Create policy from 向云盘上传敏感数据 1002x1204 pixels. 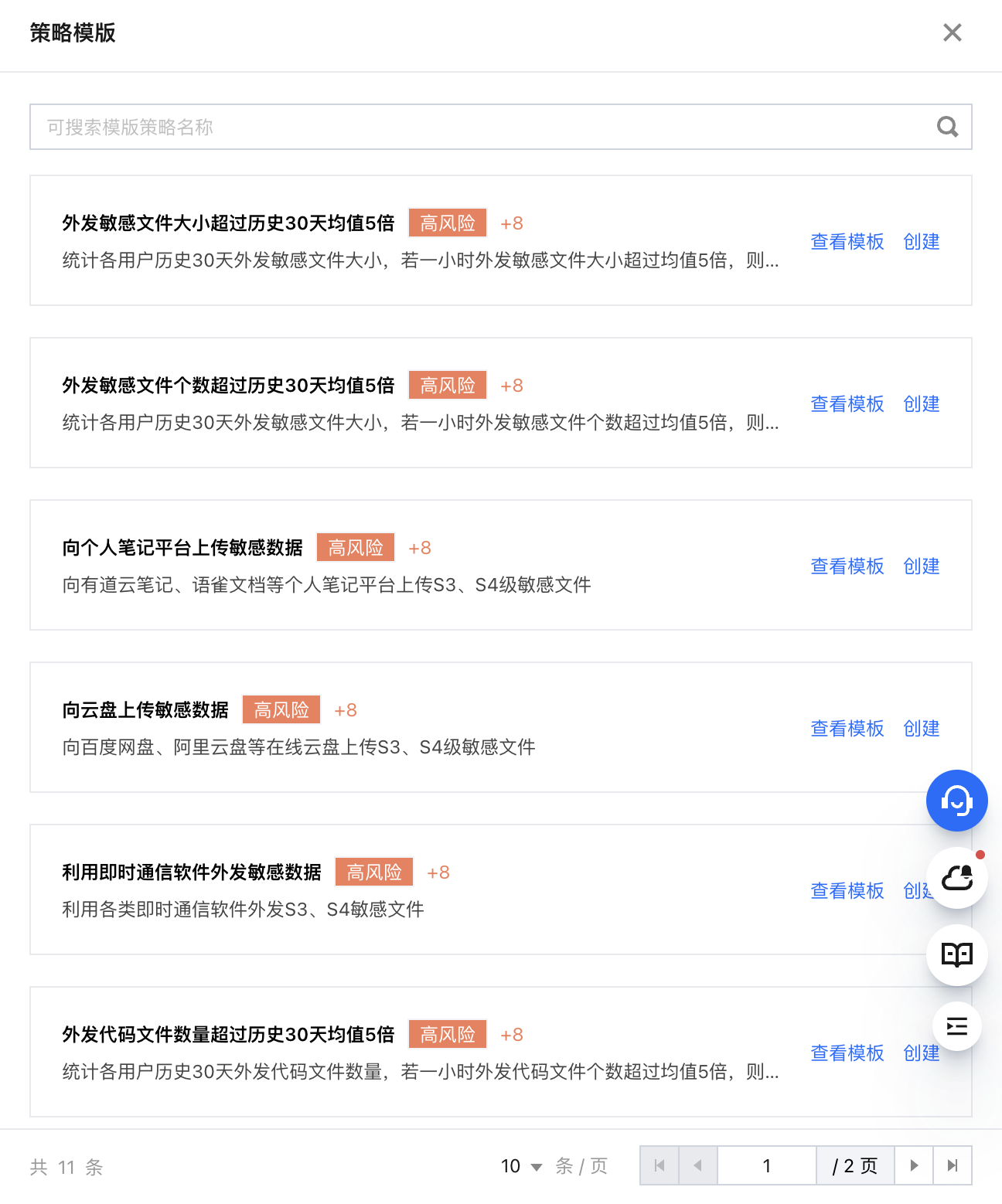[921, 729]
